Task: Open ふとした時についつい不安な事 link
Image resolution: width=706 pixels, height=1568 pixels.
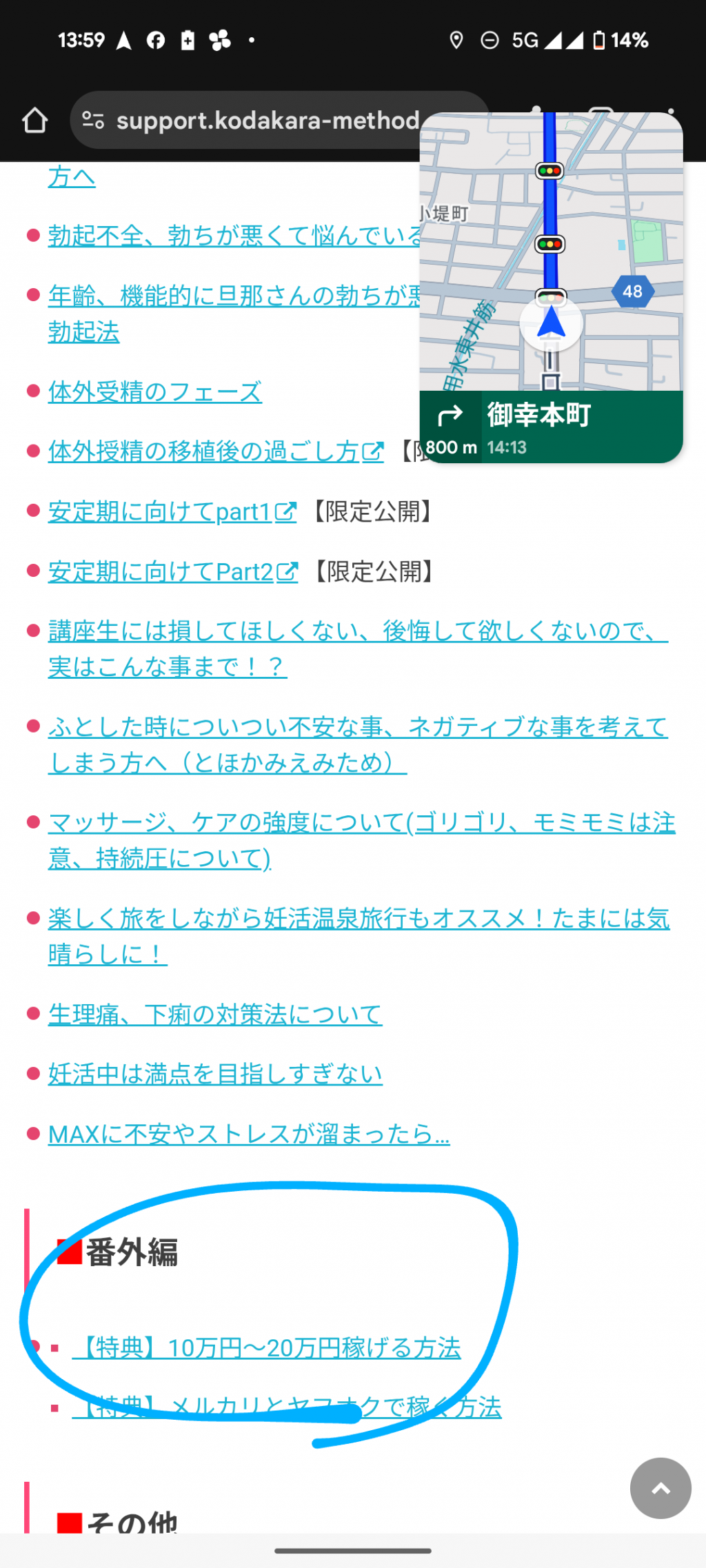Action: 358,745
